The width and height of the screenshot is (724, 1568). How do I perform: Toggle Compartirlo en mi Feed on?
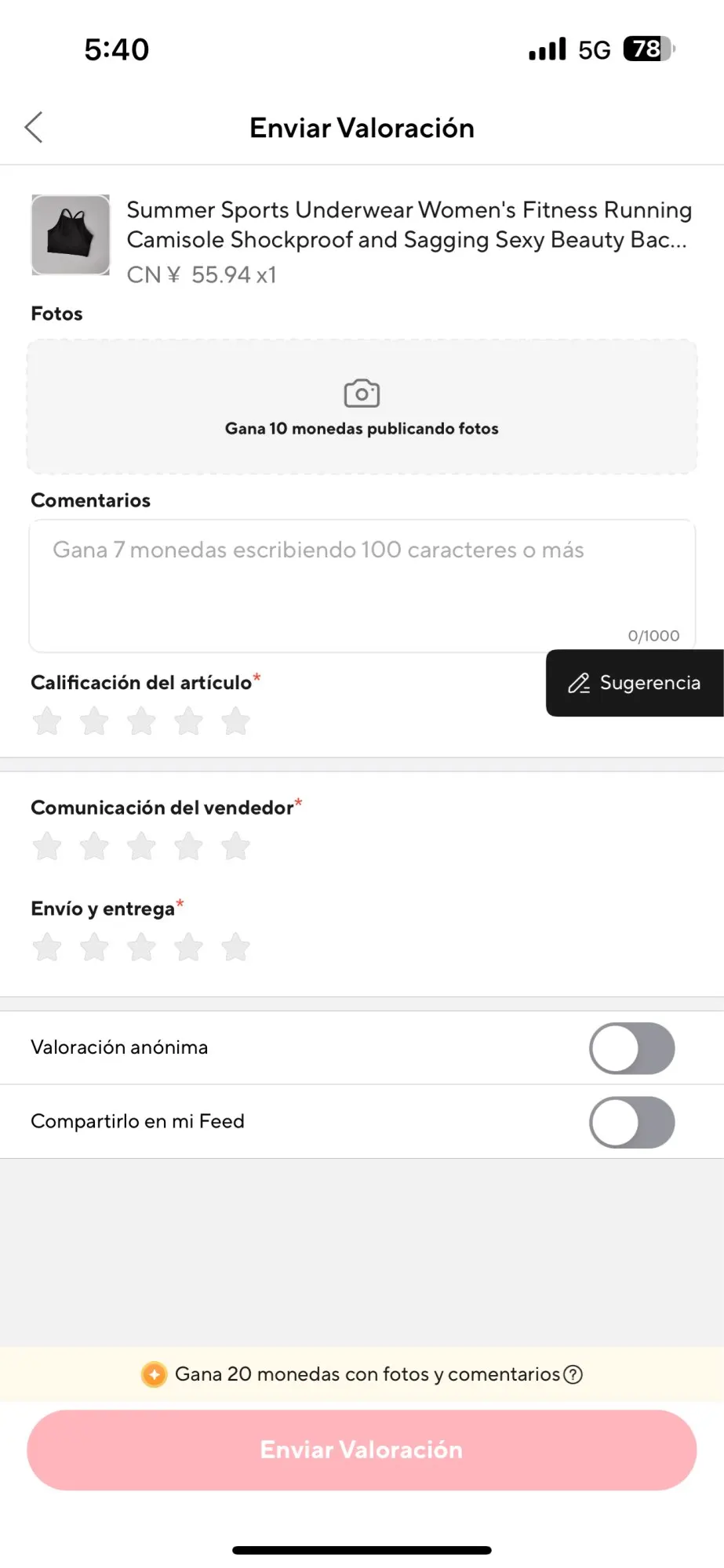(x=631, y=1122)
